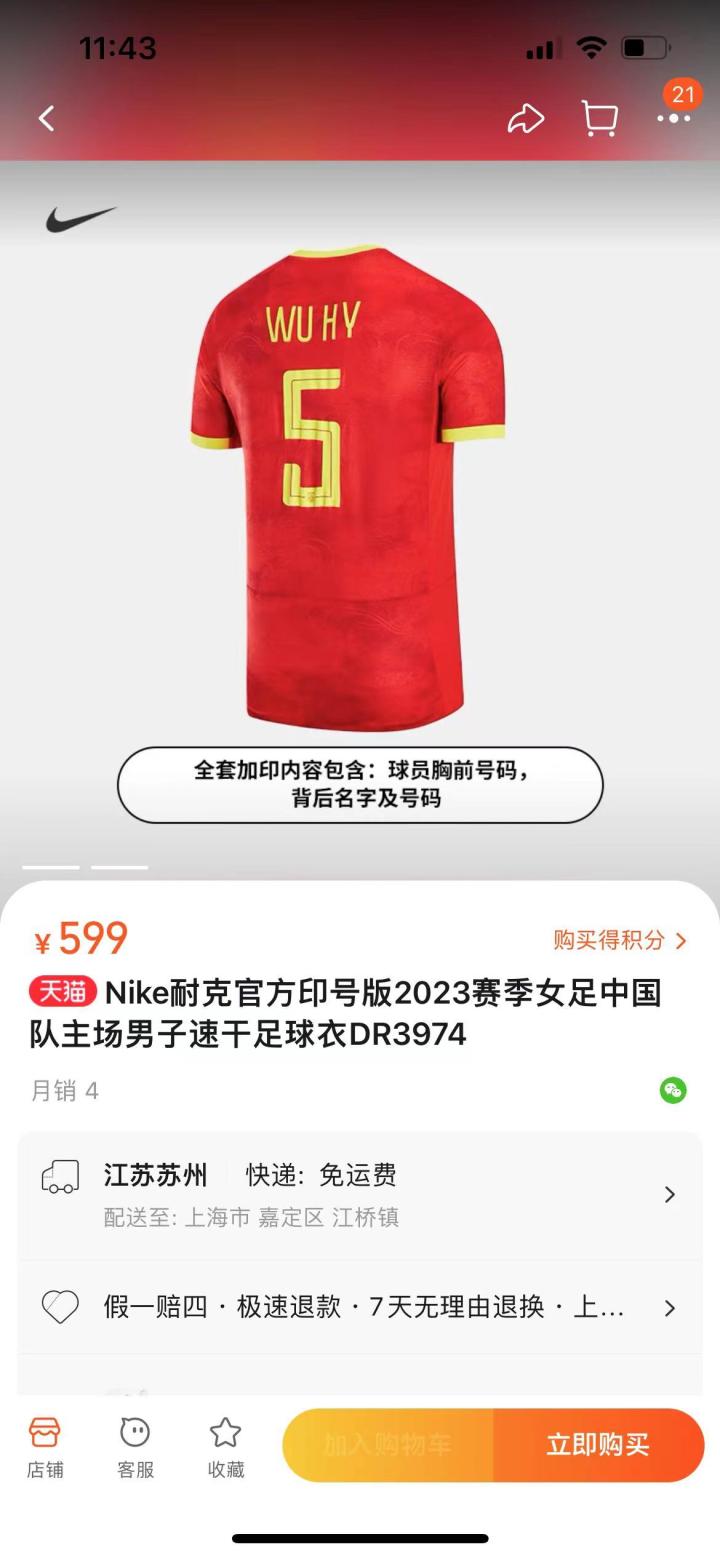The width and height of the screenshot is (720, 1558).
Task: Go back to the previous page
Action: click(x=46, y=119)
